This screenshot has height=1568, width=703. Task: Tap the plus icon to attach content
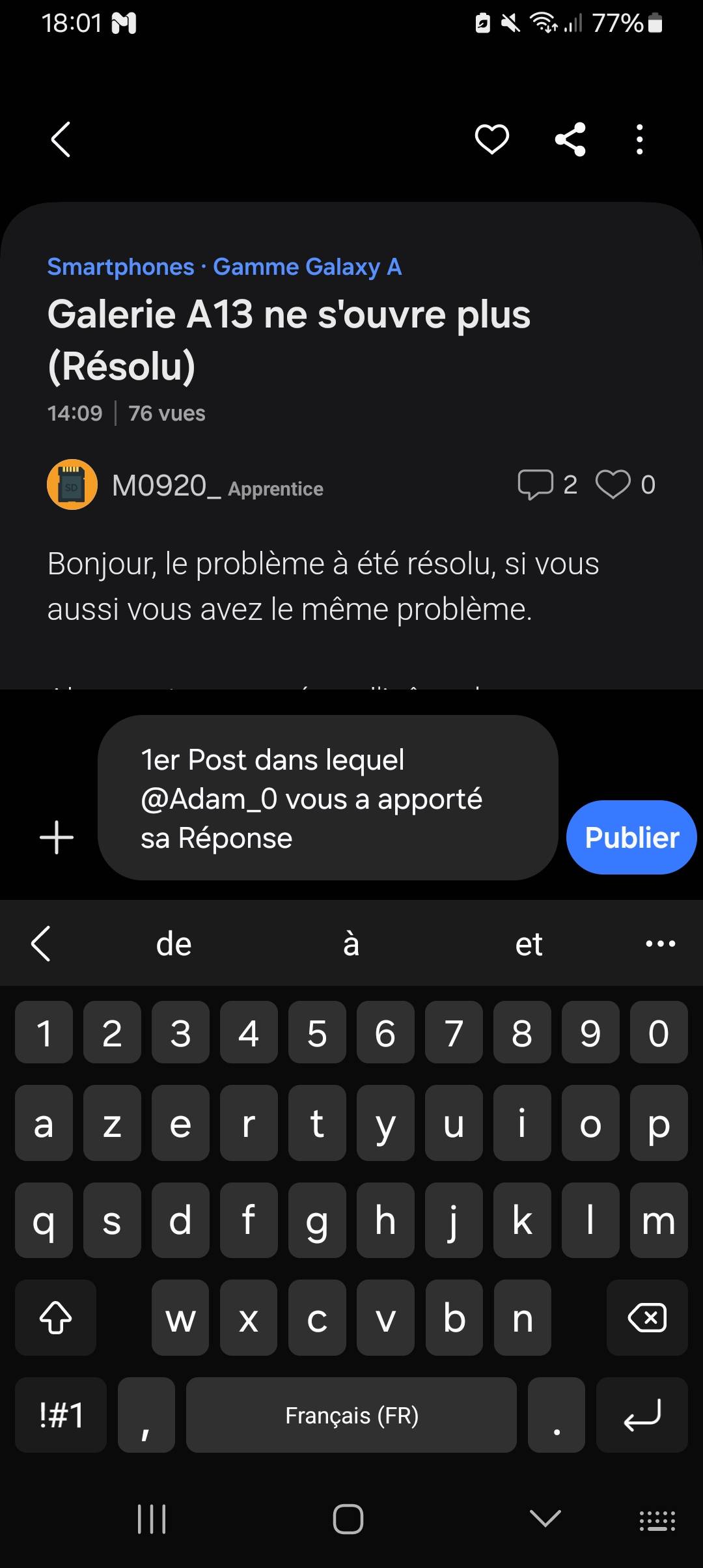click(55, 837)
